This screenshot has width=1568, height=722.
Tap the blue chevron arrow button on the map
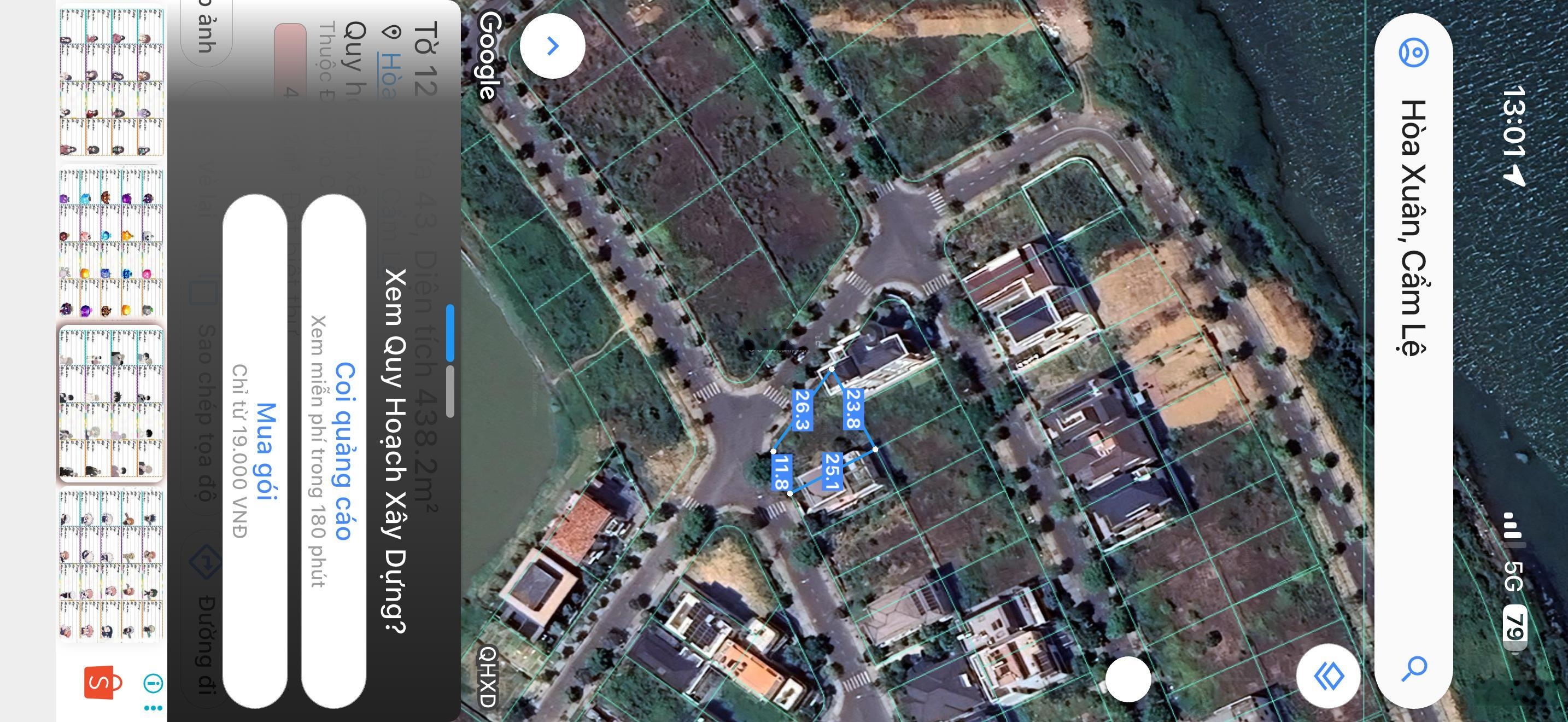(552, 45)
